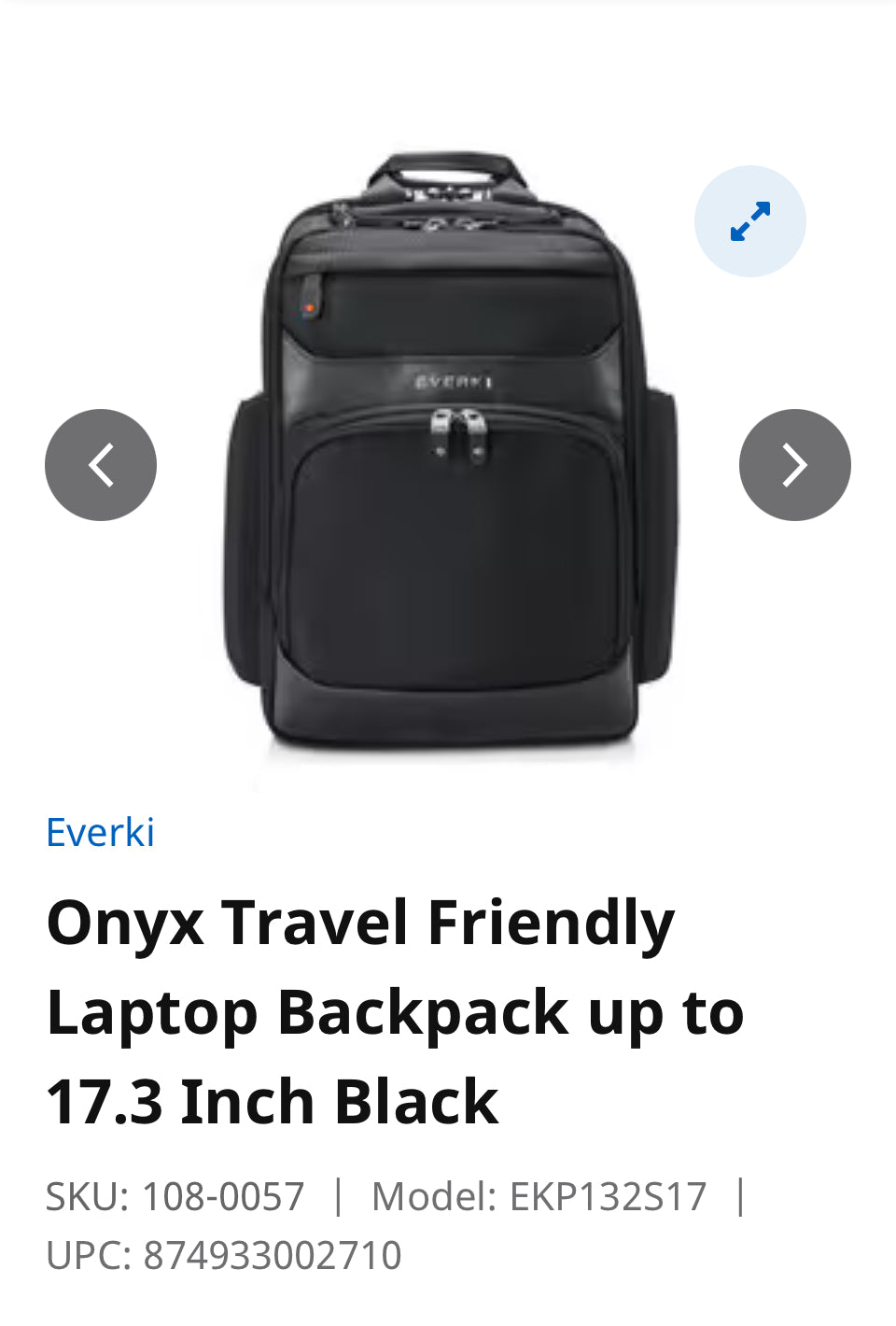
Task: Open the Everki brand link
Action: 100,832
